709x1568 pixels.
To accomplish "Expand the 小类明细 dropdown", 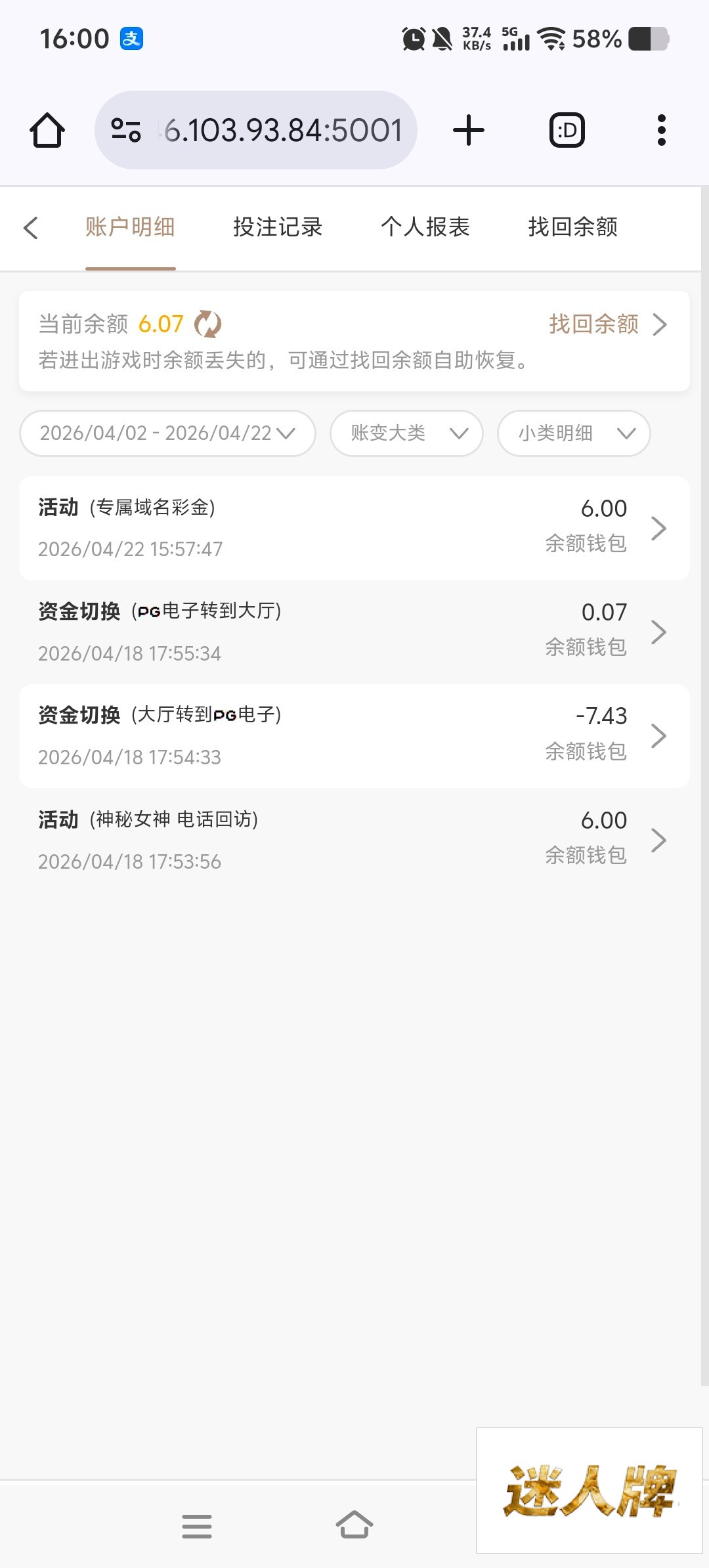I will pos(574,433).
